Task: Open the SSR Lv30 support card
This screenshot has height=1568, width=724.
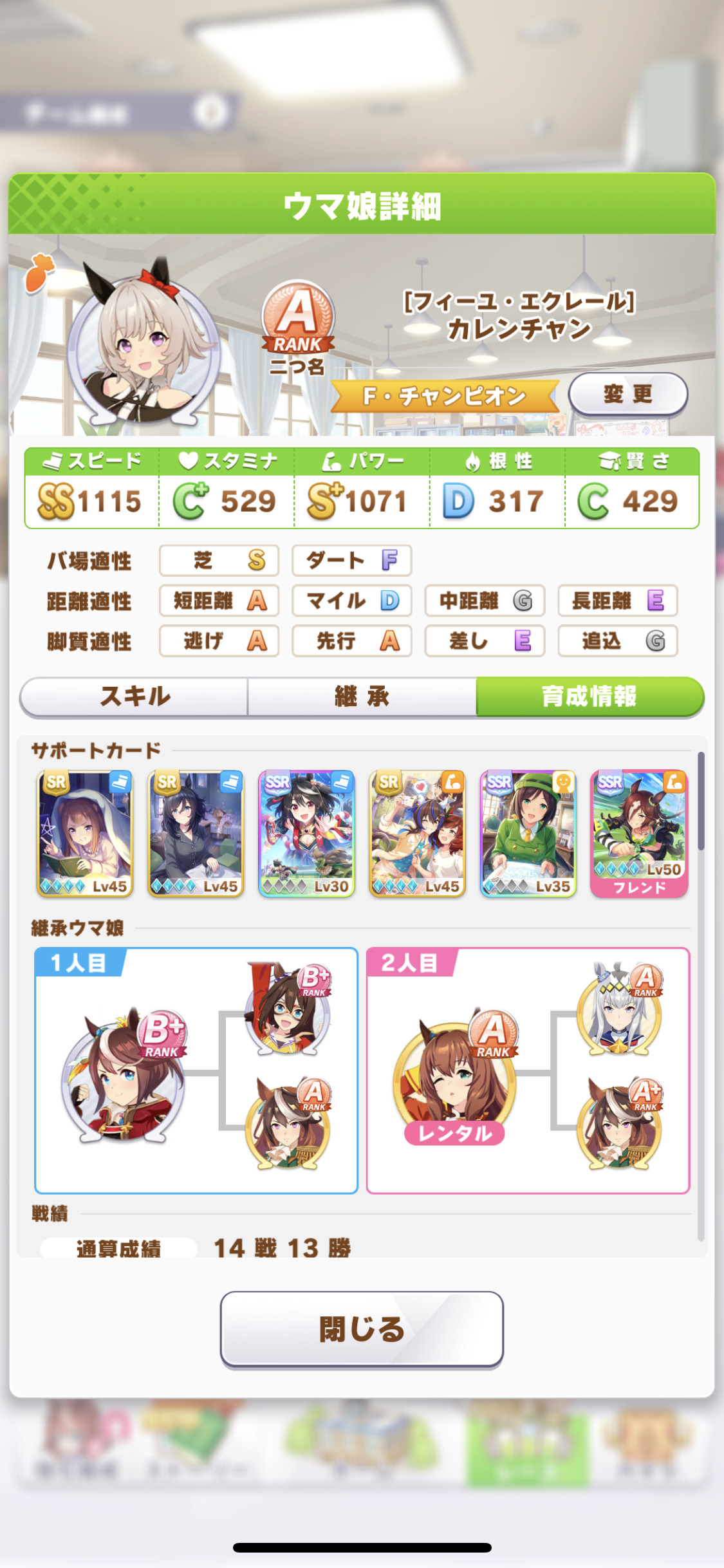Action: point(306,834)
